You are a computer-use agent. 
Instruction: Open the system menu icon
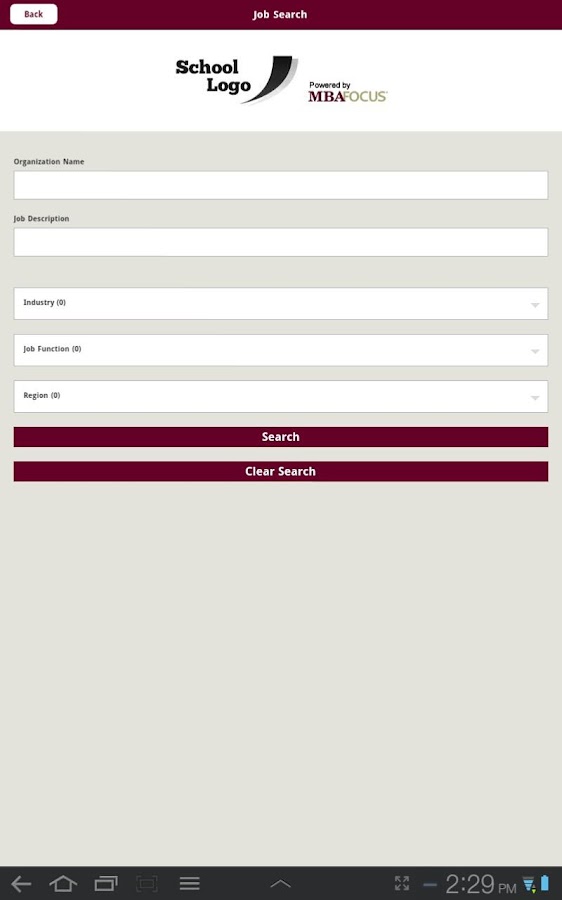pos(189,883)
